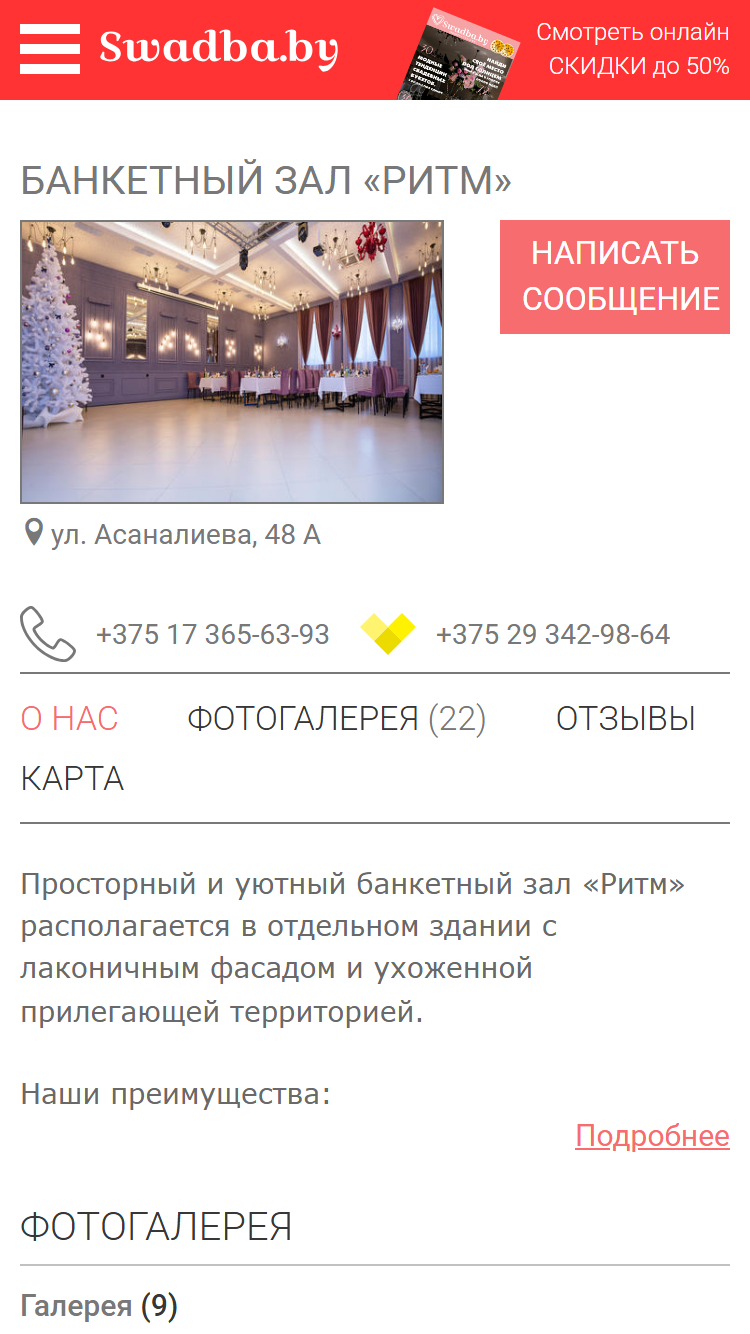Open the hamburger menu
Viewport: 750px width, 1334px height.
pos(50,50)
